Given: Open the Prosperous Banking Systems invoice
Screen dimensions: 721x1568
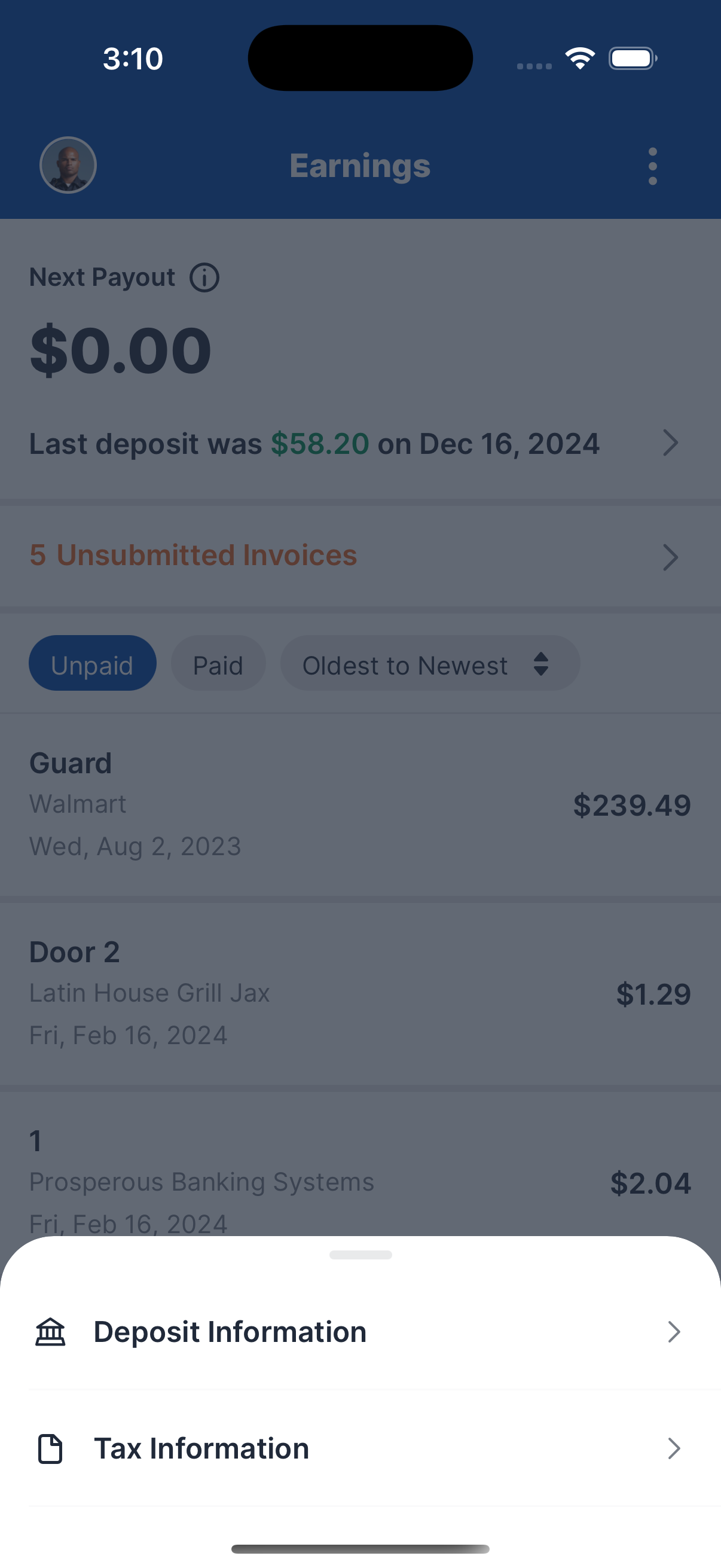Looking at the screenshot, I should [x=360, y=1164].
